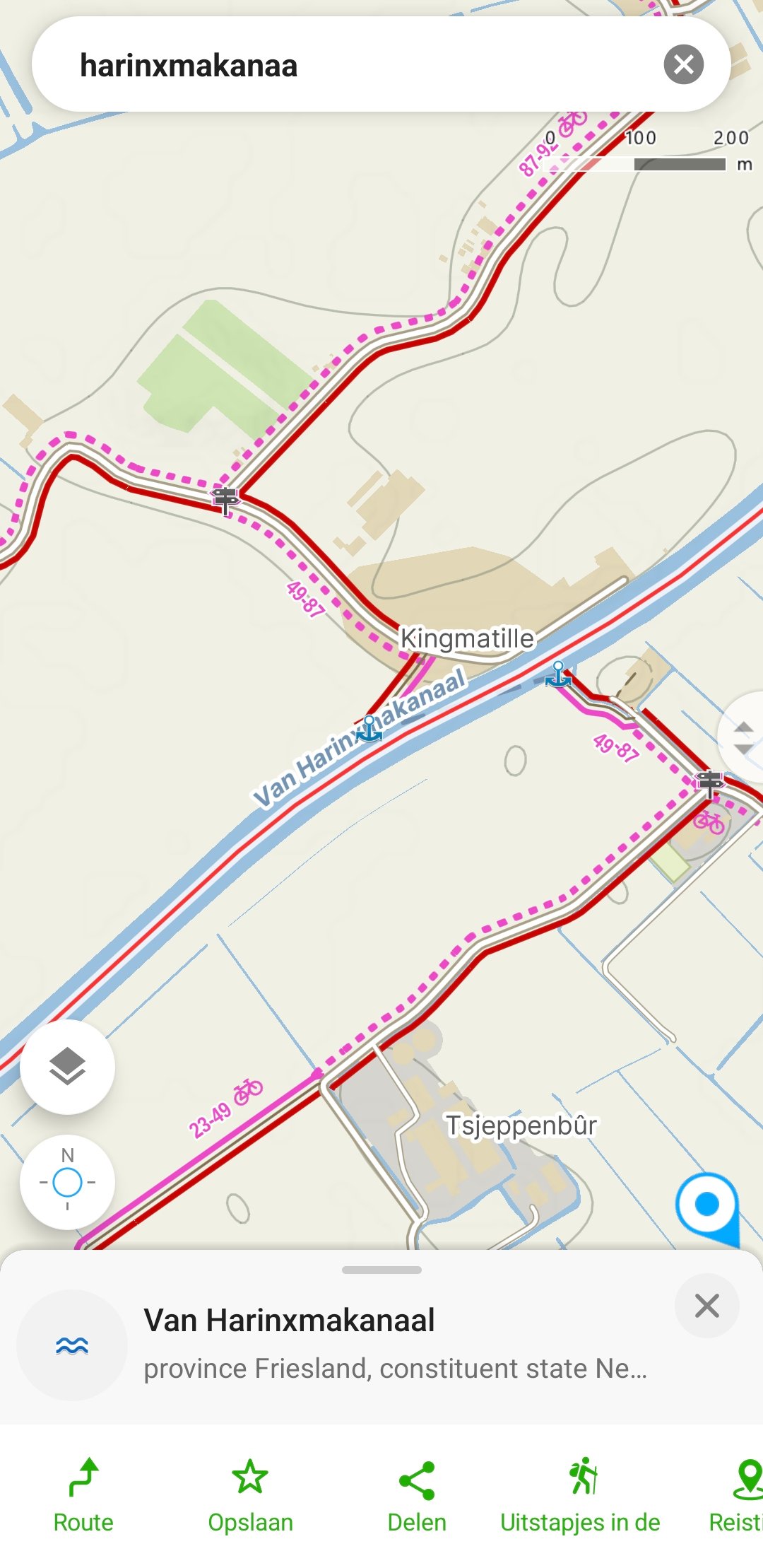This screenshot has height=1568, width=763.
Task: Select the Tsjeppenbûr label on the map
Action: coord(521,1125)
